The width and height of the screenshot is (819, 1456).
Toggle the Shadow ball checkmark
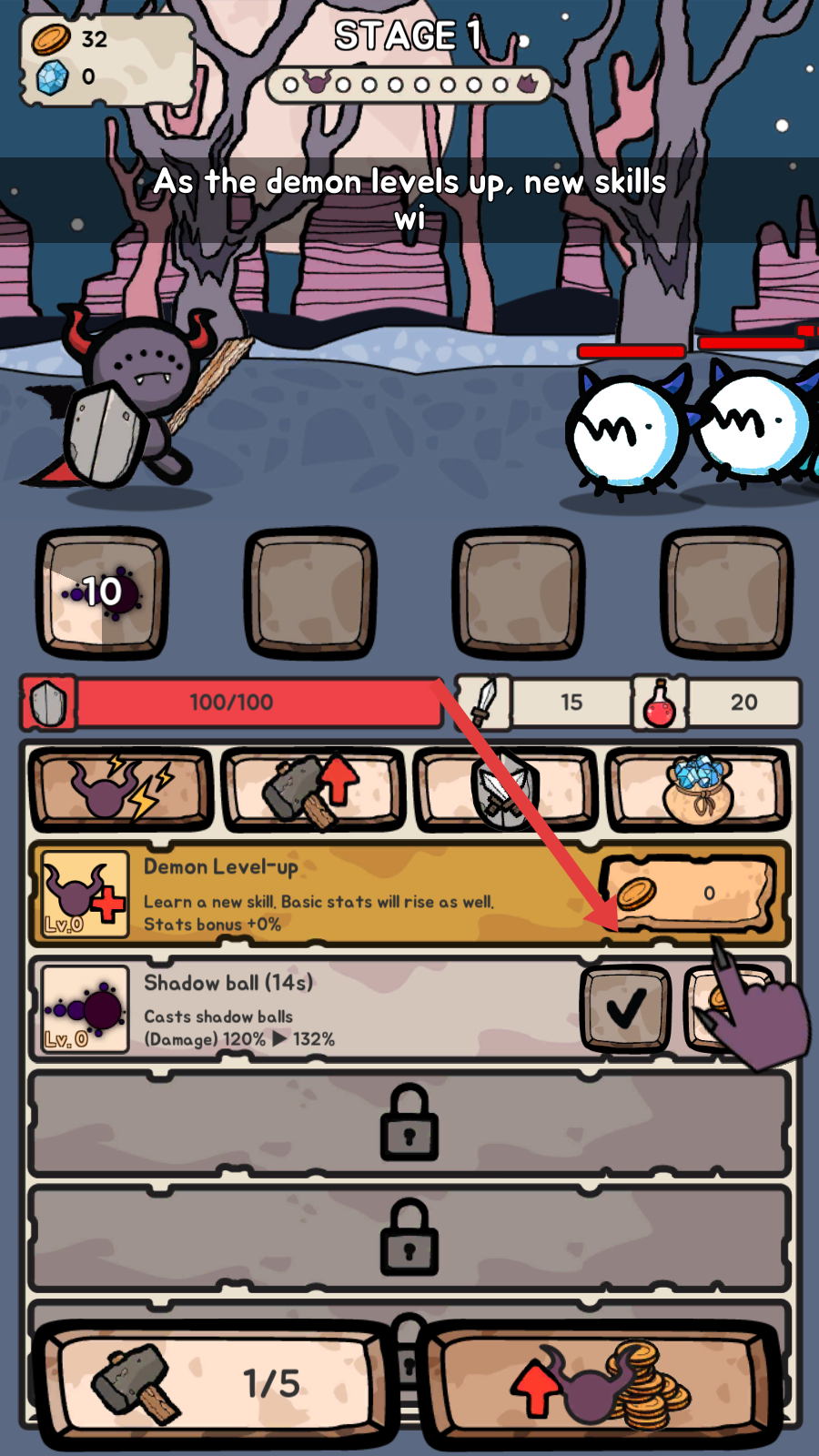626,1008
